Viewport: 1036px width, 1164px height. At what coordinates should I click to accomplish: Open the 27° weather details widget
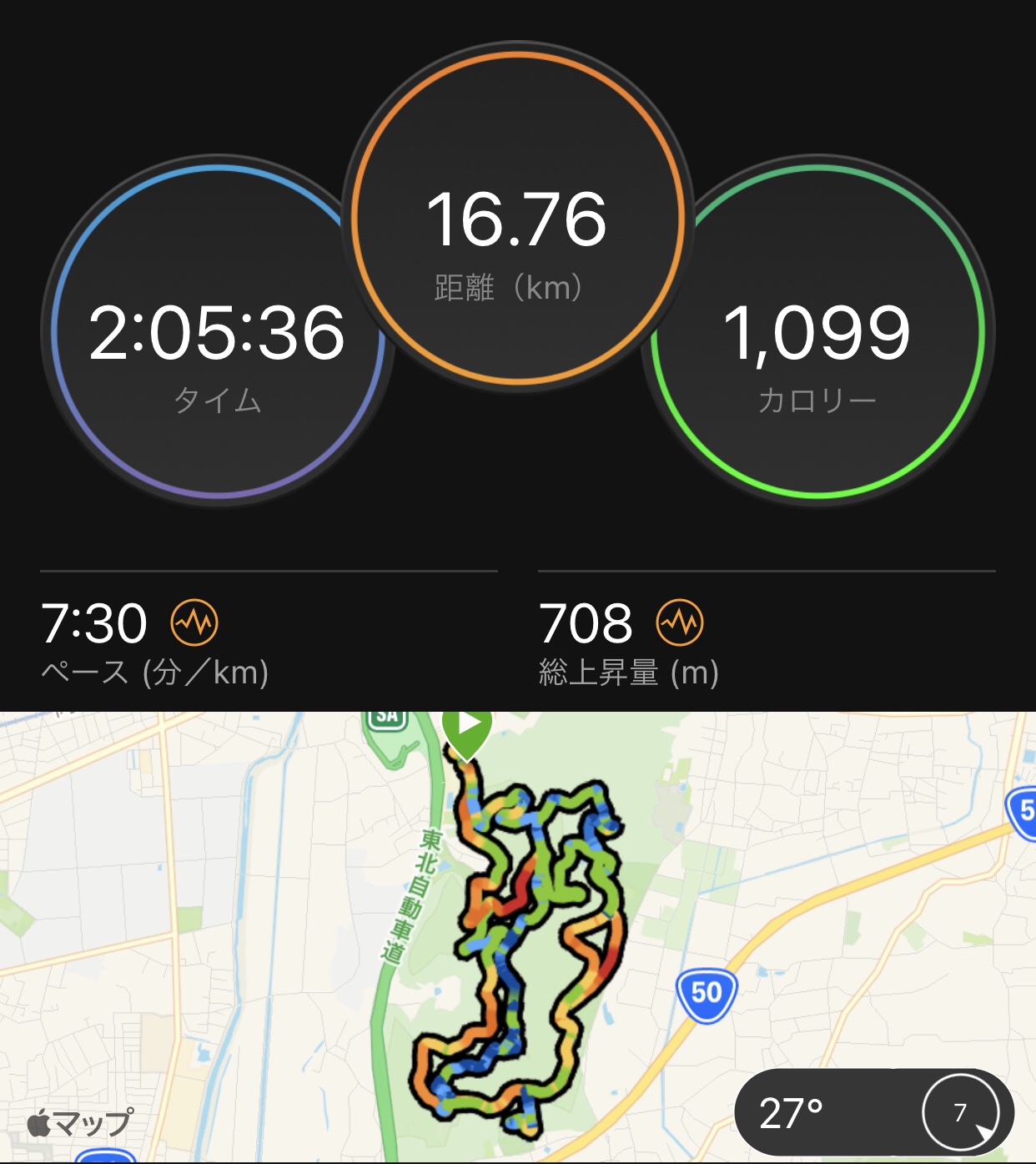point(873,1112)
